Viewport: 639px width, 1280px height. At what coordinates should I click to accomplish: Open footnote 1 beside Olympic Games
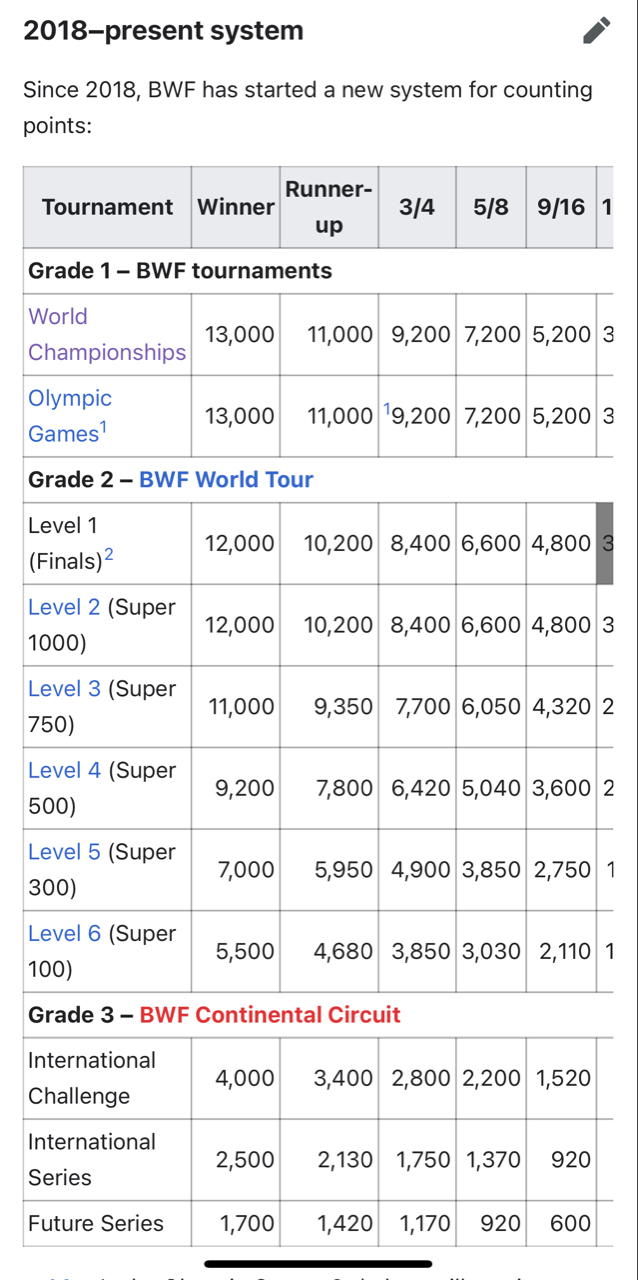103,428
